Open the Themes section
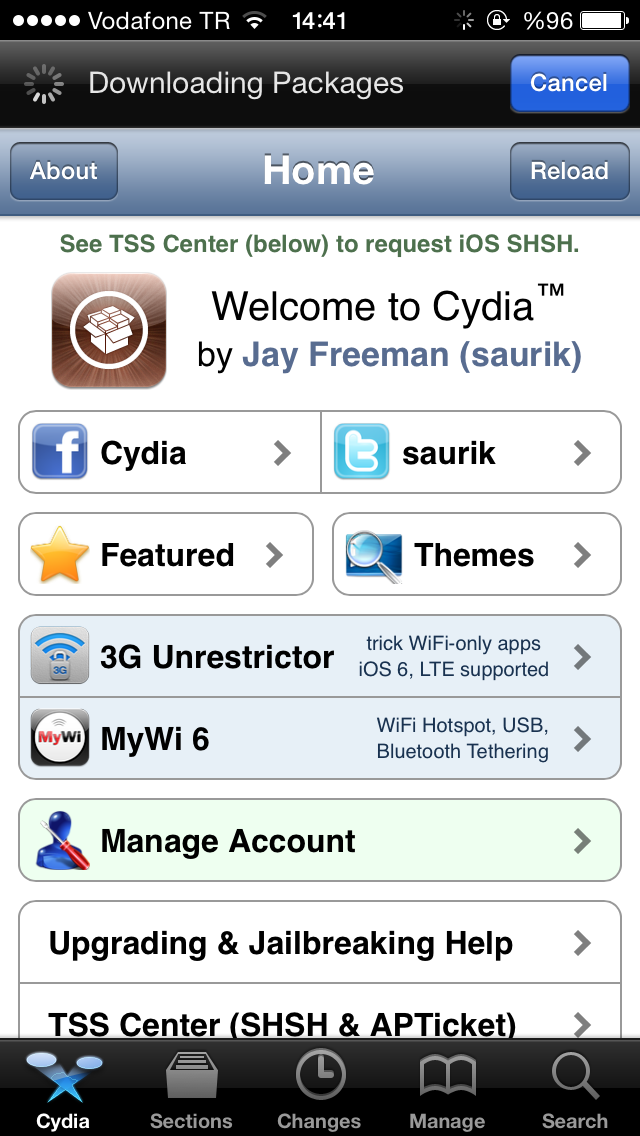The height and width of the screenshot is (1136, 640). tap(477, 554)
